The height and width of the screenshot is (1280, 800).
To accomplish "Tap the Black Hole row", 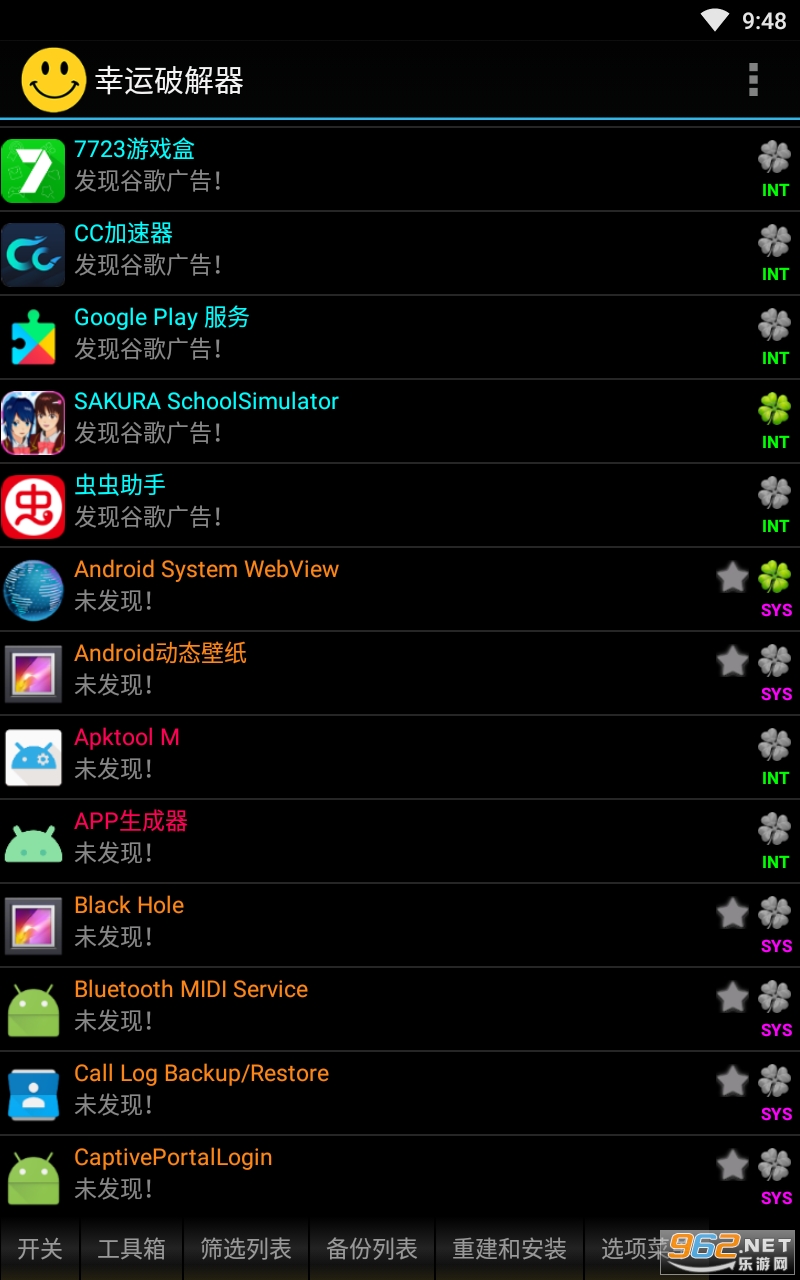I will [x=300, y=924].
